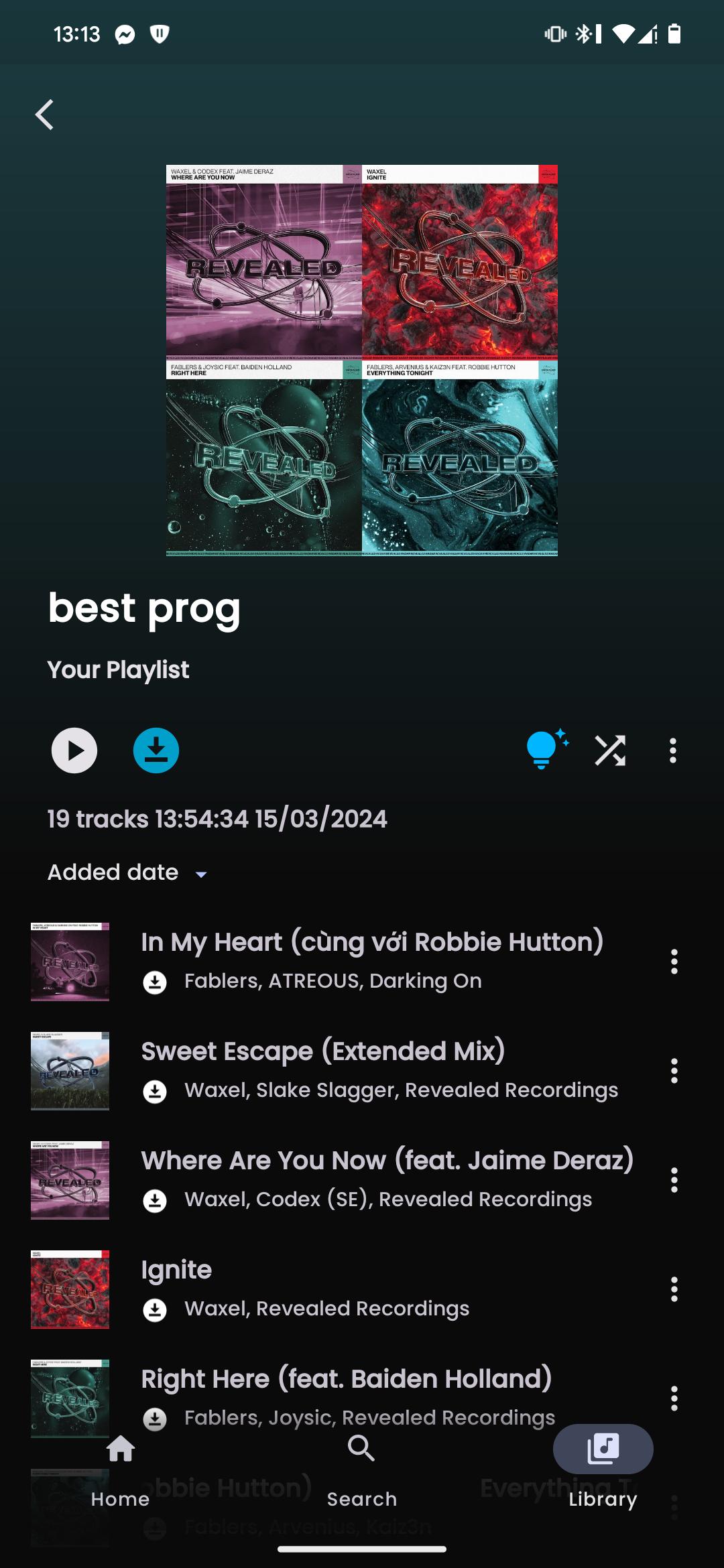
Task: Play Sweet Escape (Extended Mix)
Action: point(322,1051)
